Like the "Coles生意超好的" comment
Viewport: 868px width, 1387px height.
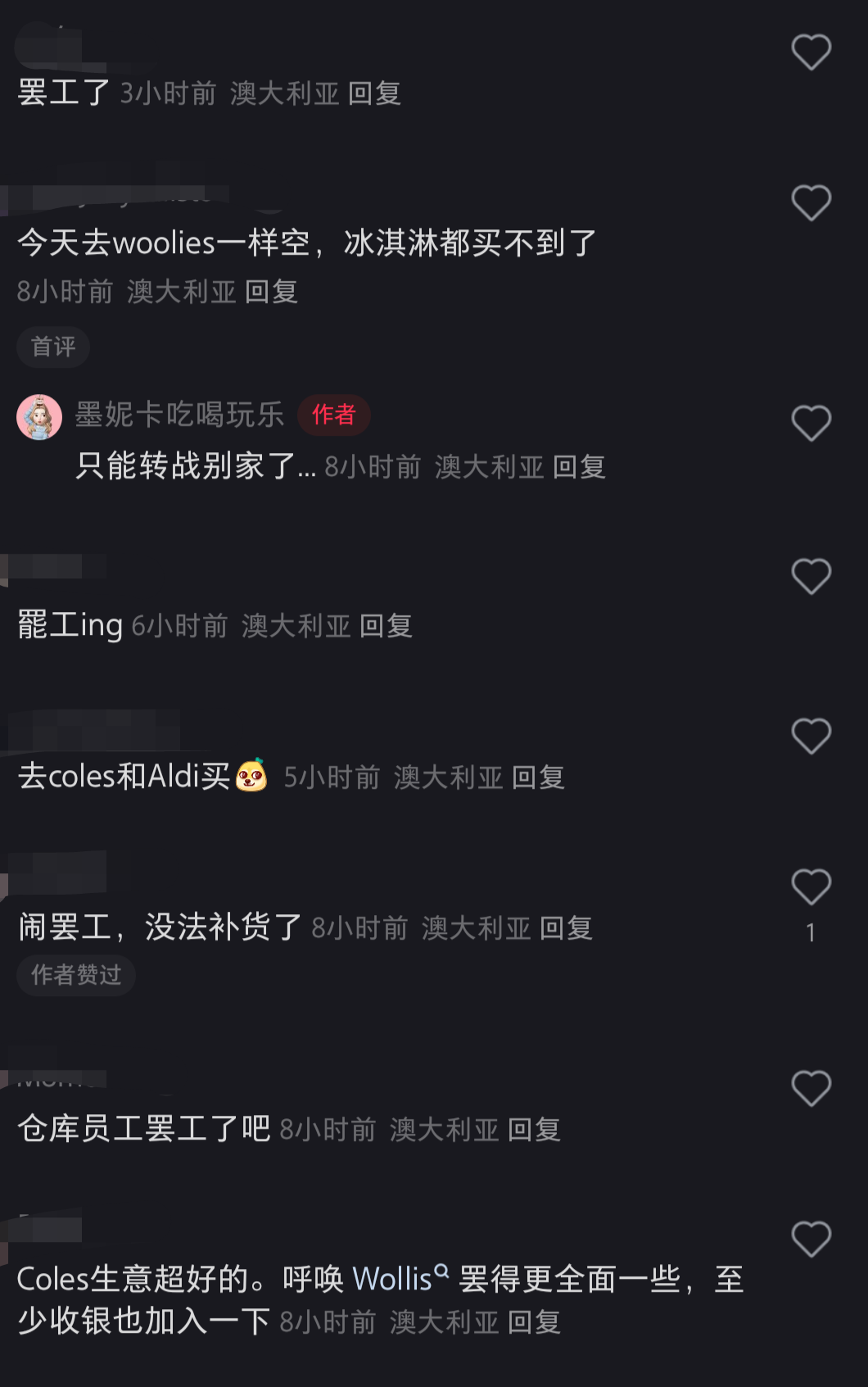click(811, 1240)
